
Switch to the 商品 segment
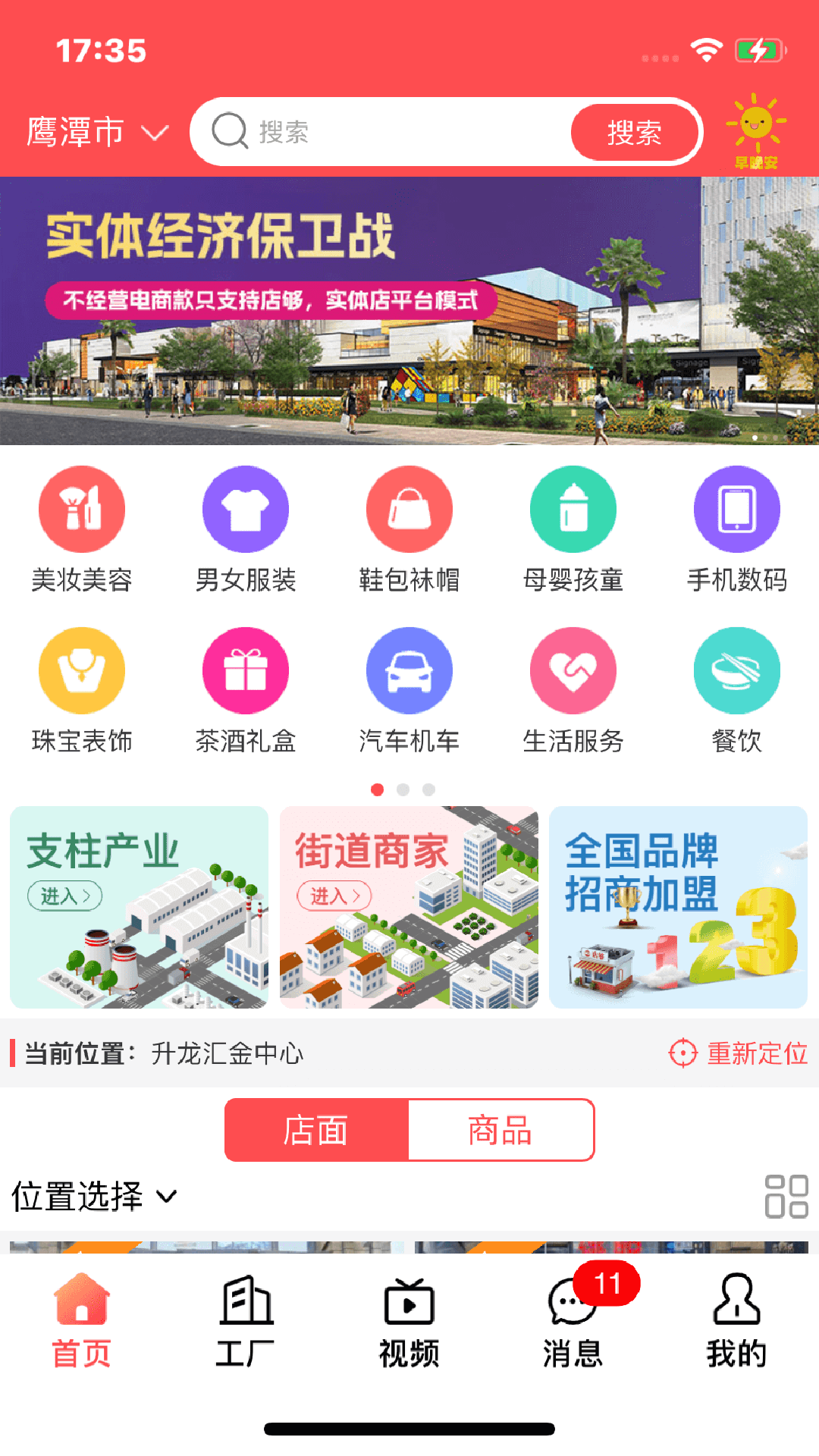(500, 1130)
